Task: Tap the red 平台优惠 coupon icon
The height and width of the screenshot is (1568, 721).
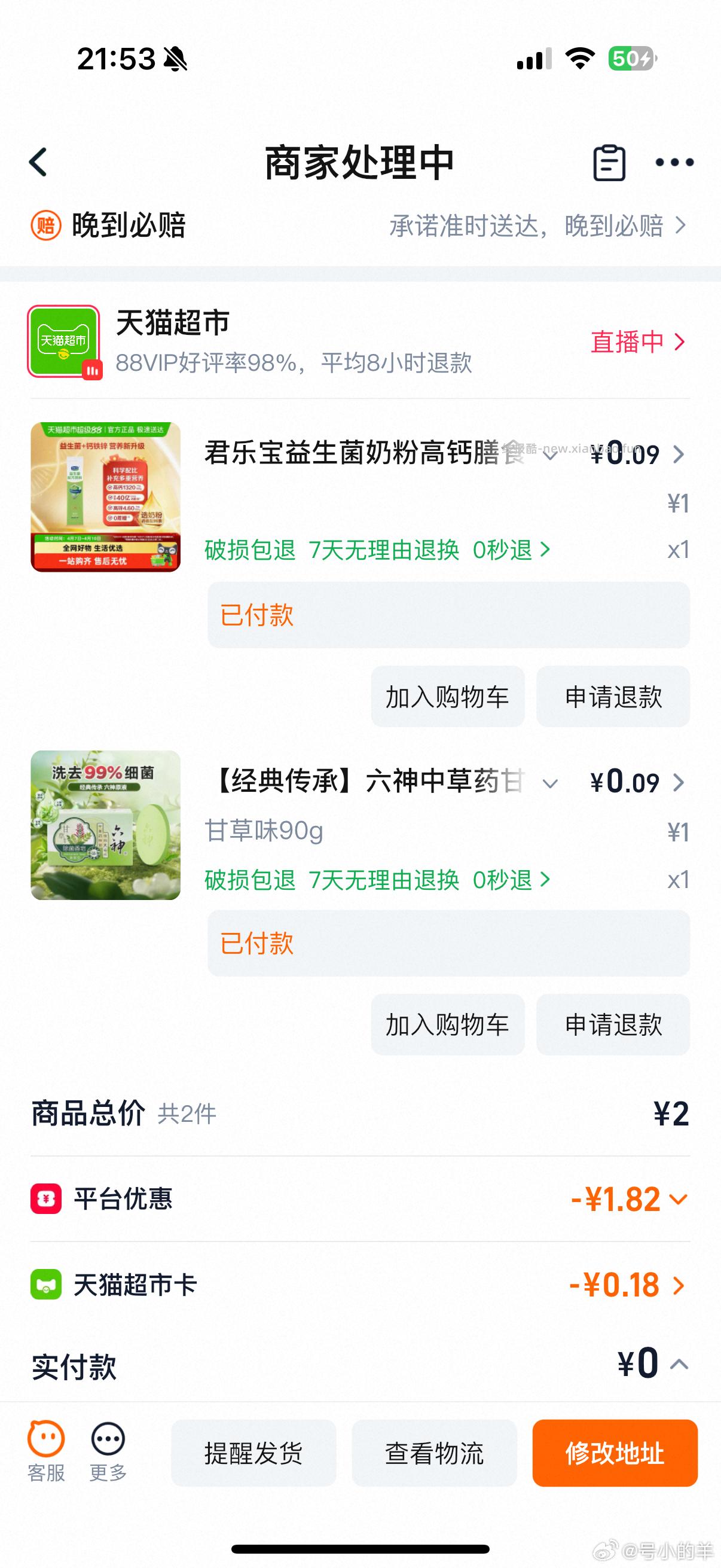Action: click(x=46, y=1199)
